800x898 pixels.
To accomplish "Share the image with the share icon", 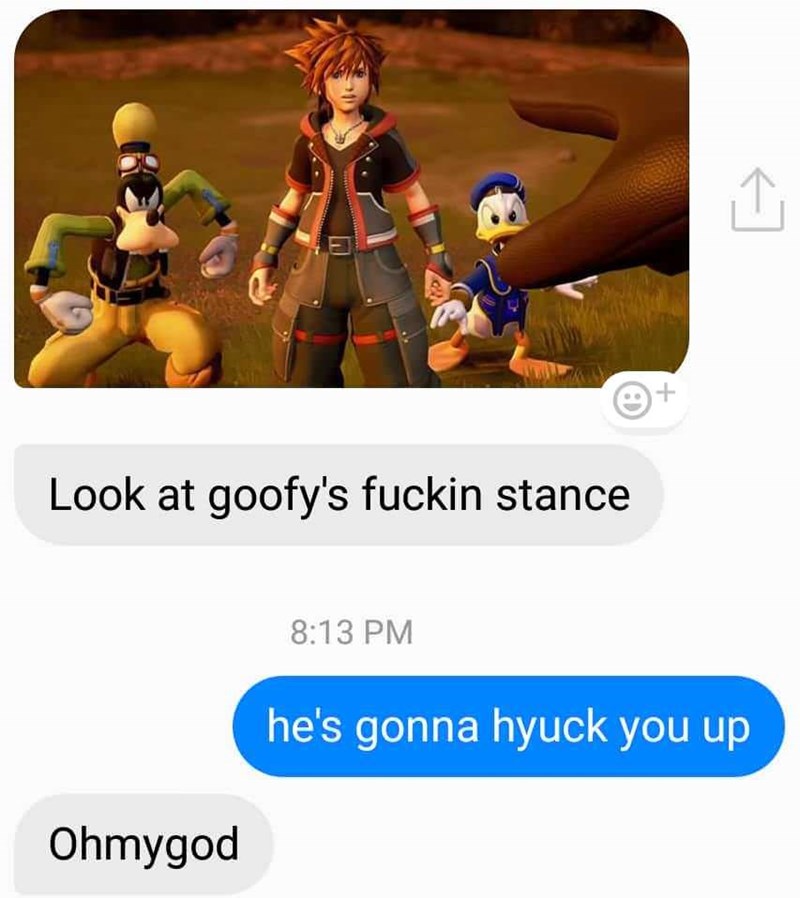I will 756,201.
